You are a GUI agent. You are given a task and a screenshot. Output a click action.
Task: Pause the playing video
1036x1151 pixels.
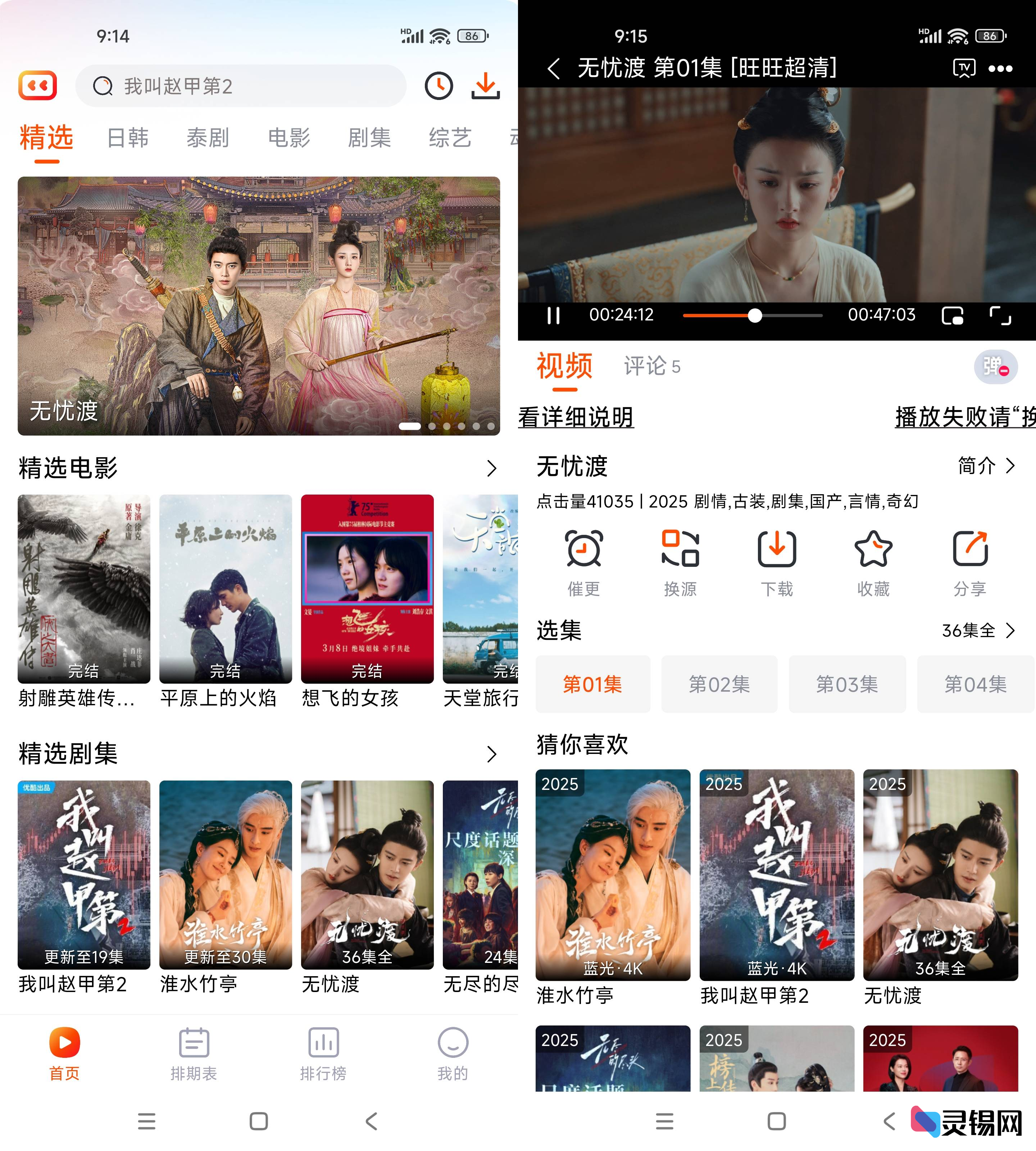click(553, 315)
